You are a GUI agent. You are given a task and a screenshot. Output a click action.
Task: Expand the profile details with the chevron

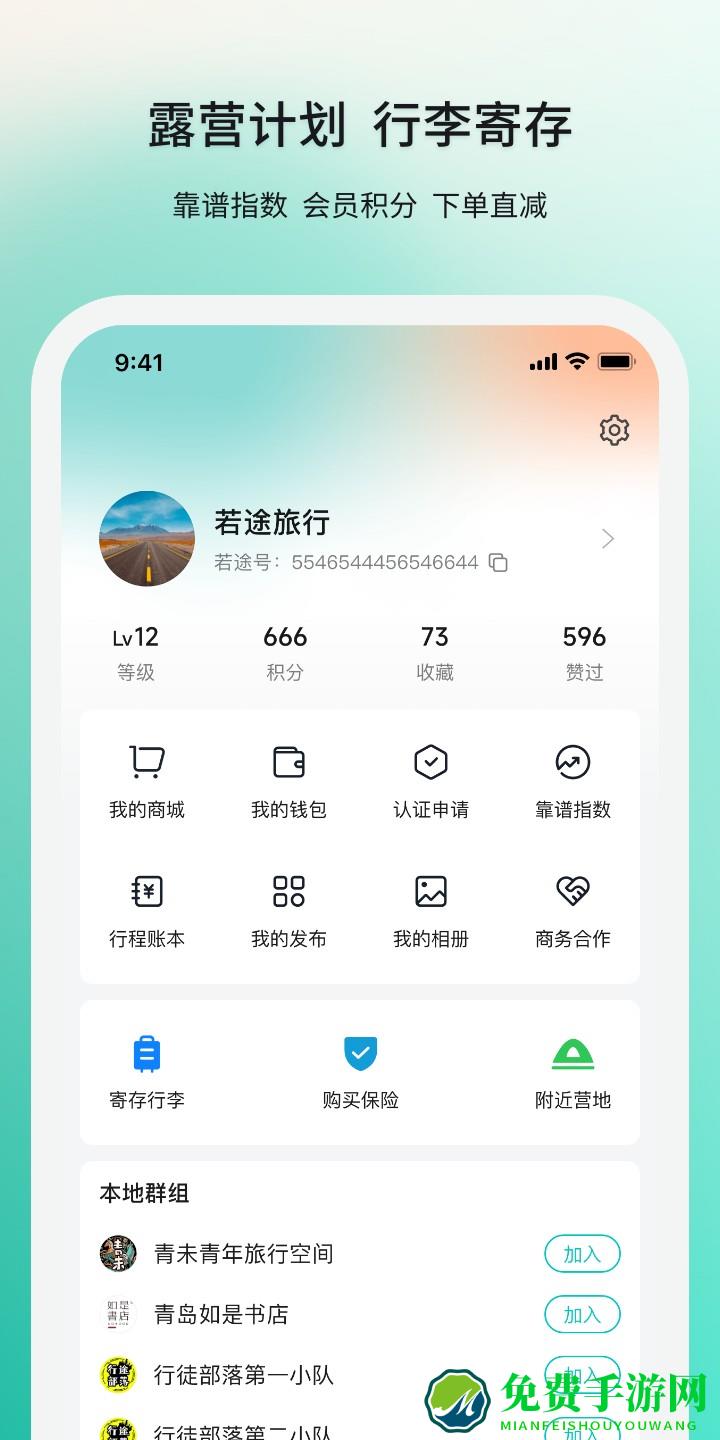[608, 538]
